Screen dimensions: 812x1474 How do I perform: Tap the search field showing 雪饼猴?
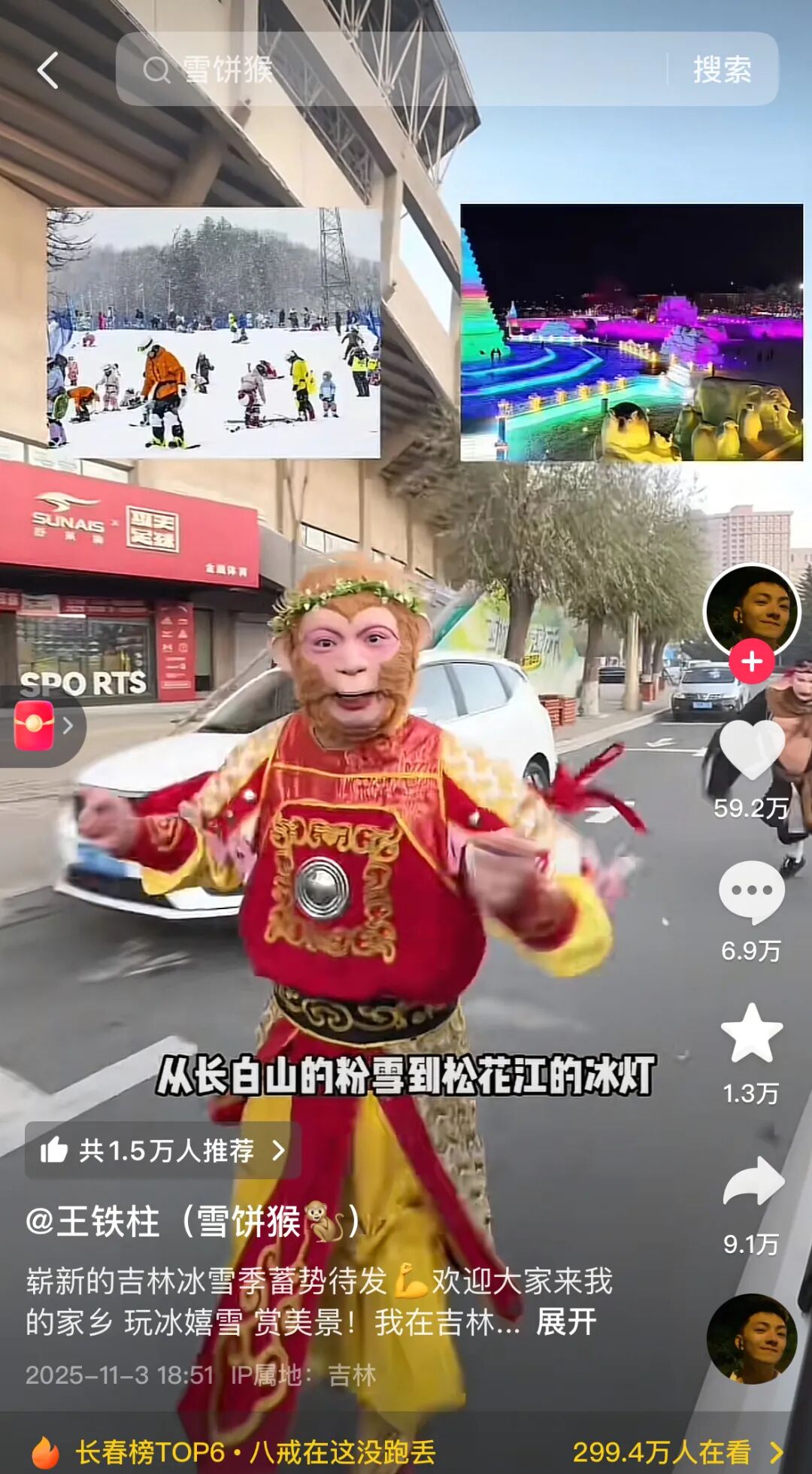[x=391, y=70]
